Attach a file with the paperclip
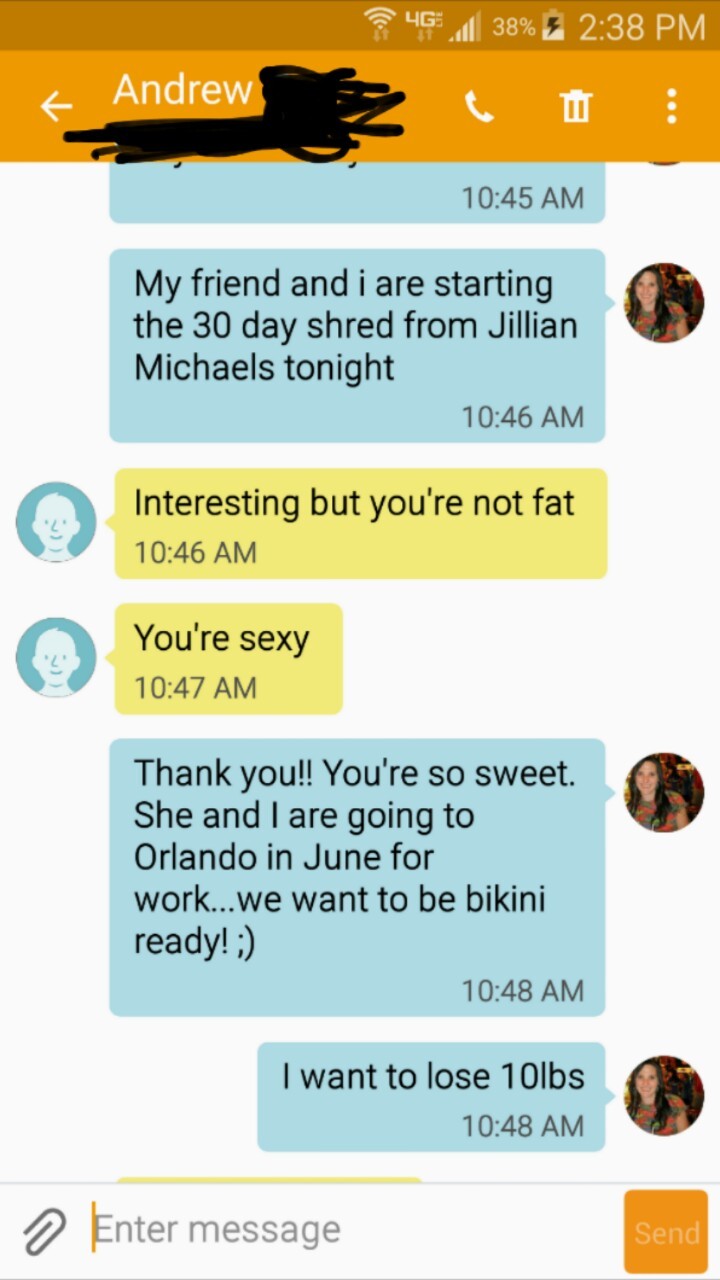The height and width of the screenshot is (1280, 720). [x=44, y=1230]
